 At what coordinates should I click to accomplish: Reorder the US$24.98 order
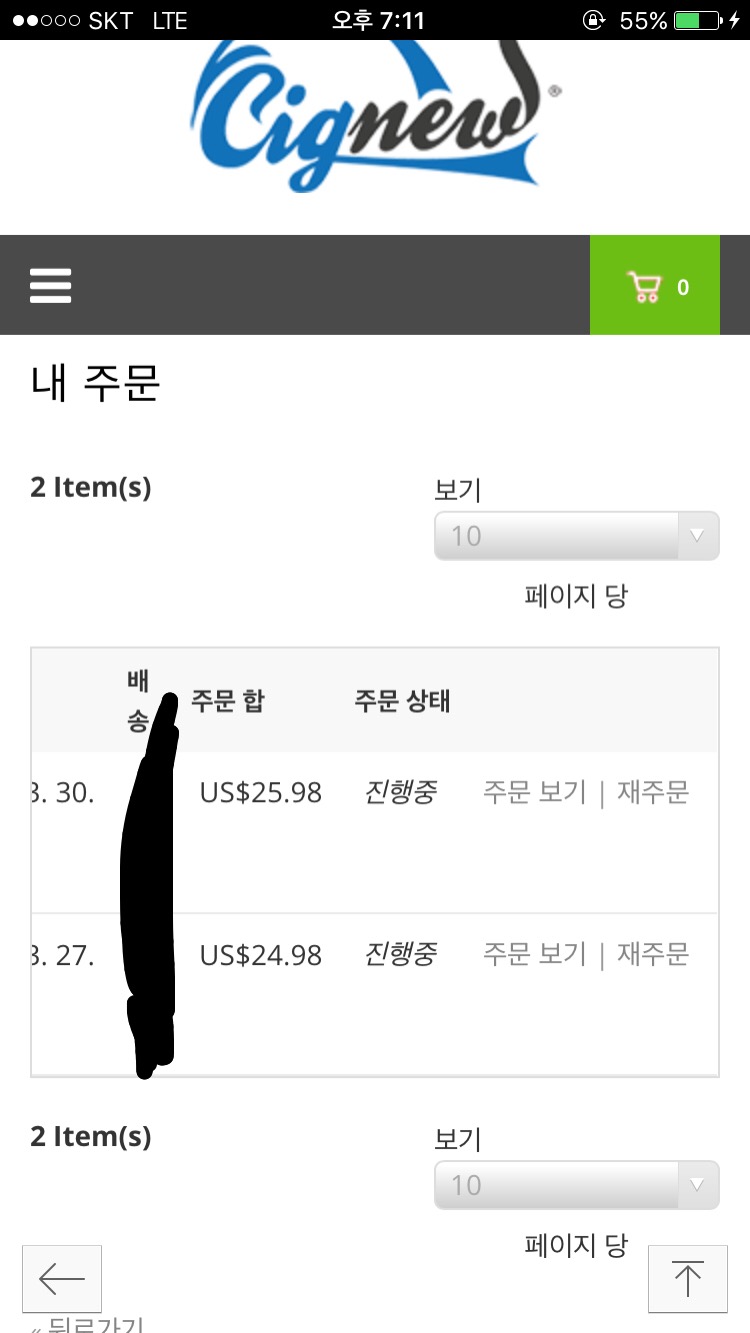coord(653,955)
